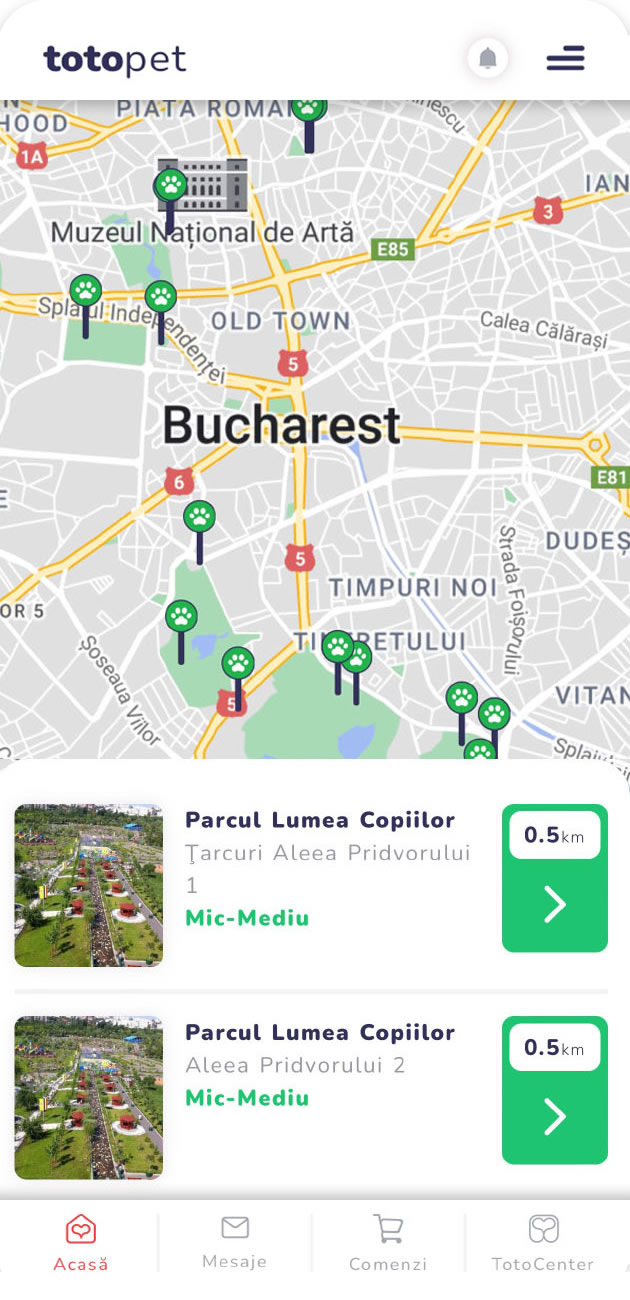Switch to the Comenzi tab
Image resolution: width=630 pixels, height=1300 pixels.
[388, 1243]
